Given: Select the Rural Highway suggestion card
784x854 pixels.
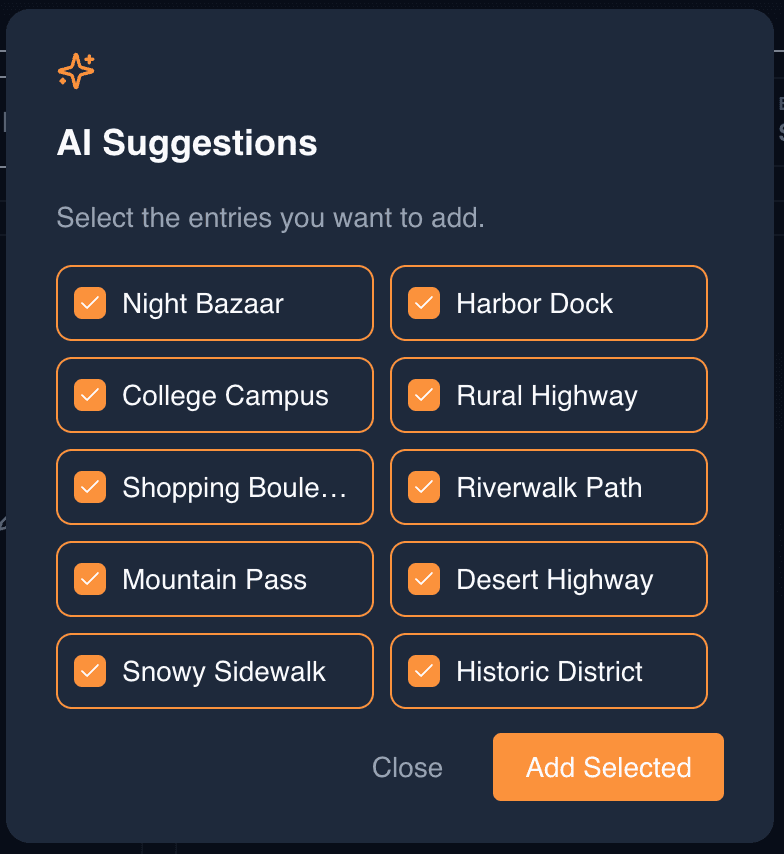Looking at the screenshot, I should tap(548, 395).
